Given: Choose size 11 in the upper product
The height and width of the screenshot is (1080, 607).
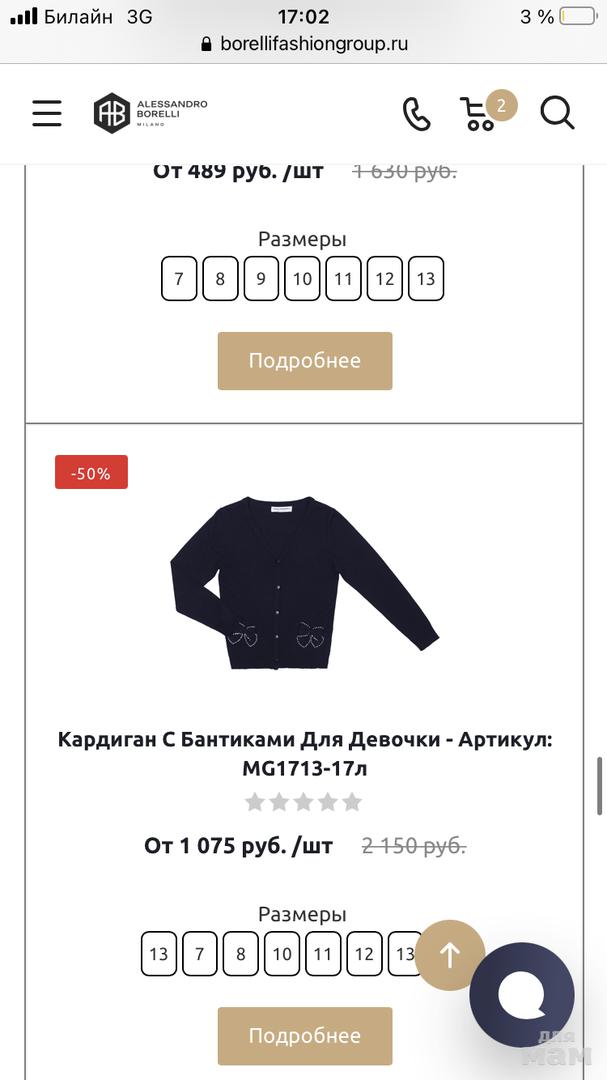Looking at the screenshot, I should coord(343,279).
